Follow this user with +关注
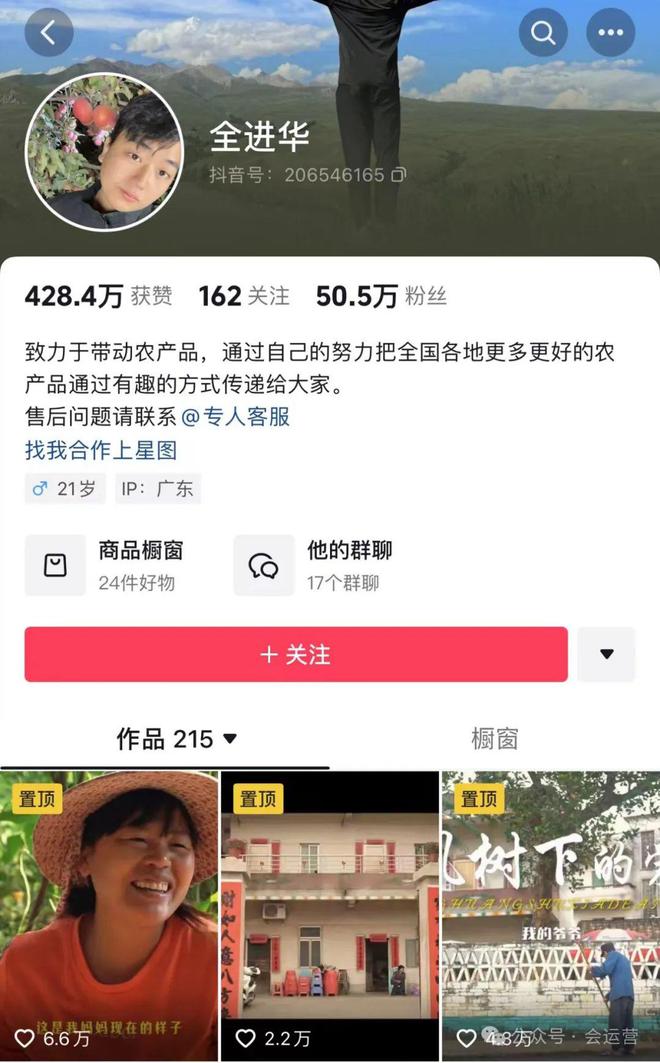This screenshot has width=660, height=1063. click(x=296, y=655)
